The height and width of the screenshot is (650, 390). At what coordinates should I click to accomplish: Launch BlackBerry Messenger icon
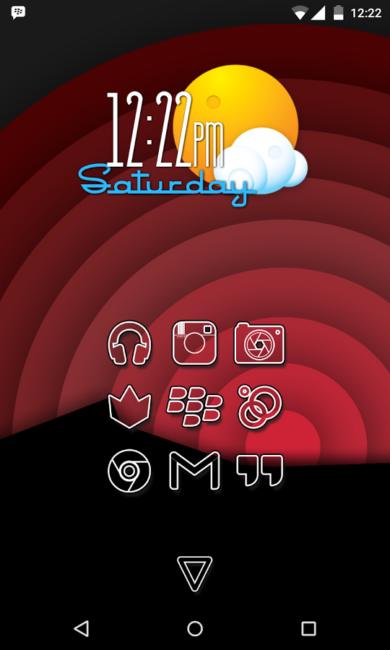click(x=194, y=407)
